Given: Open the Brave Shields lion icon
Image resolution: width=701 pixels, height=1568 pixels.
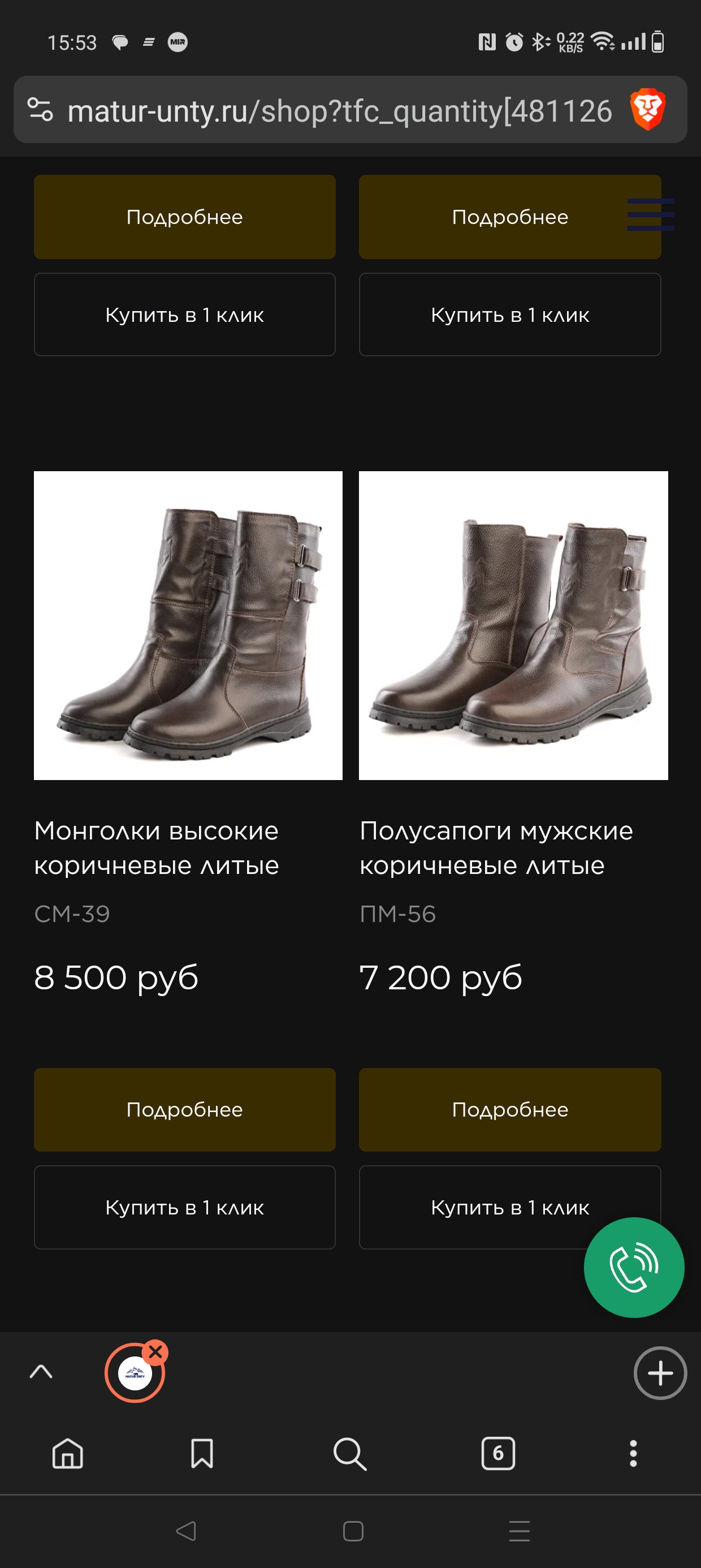Looking at the screenshot, I should 647,110.
